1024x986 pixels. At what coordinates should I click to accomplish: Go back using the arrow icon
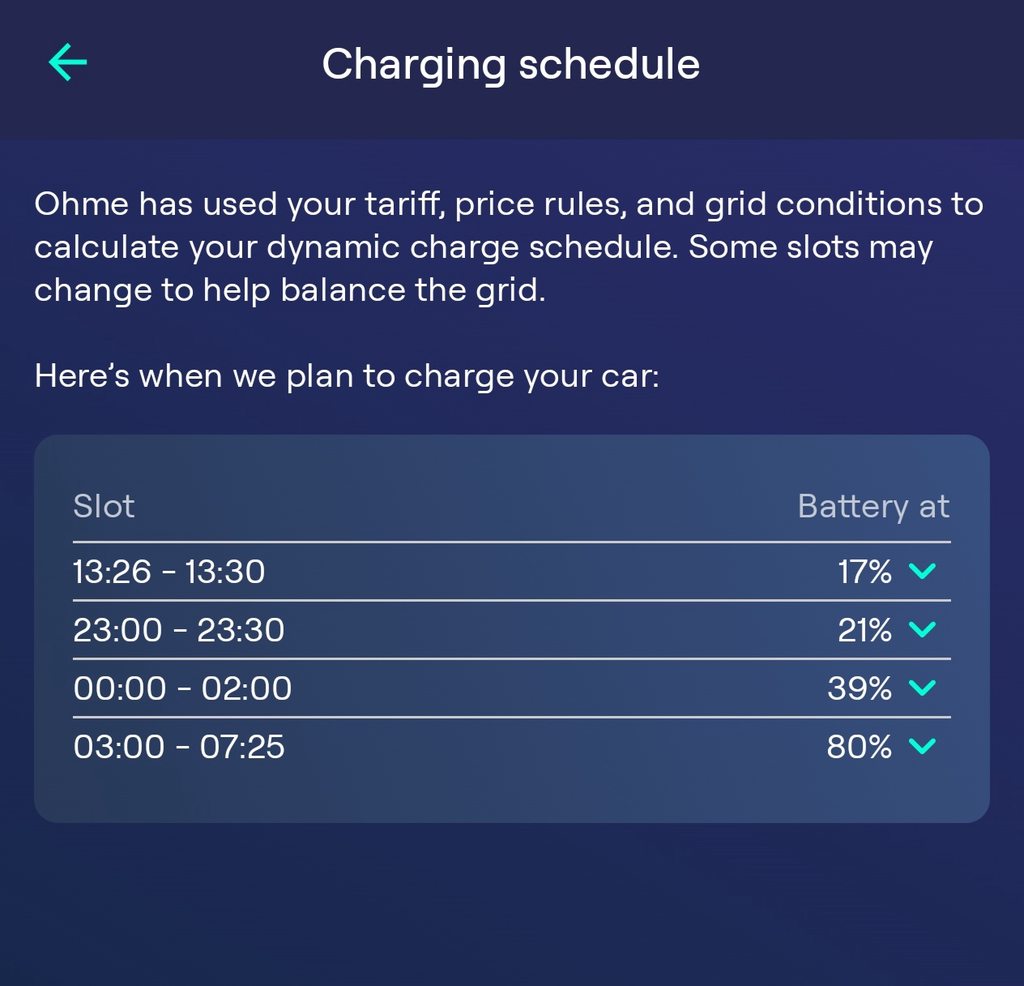pos(67,63)
